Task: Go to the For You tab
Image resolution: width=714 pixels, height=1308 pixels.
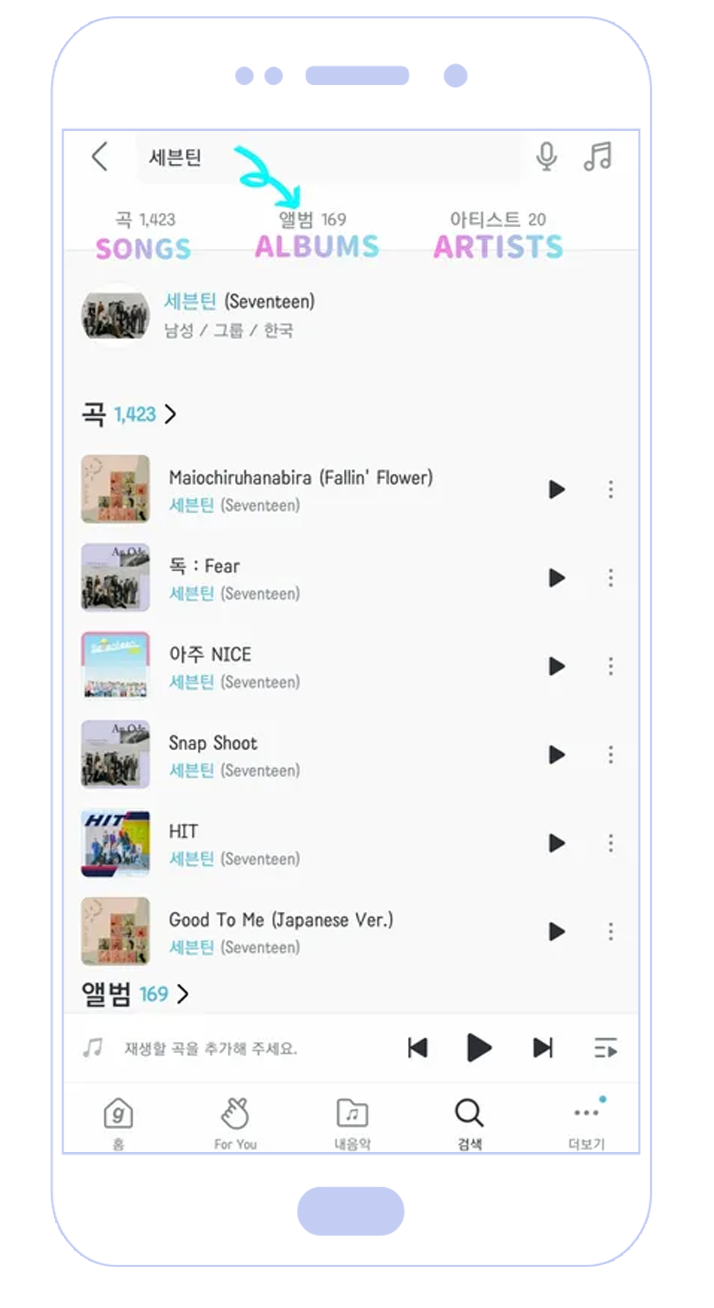Action: [x=235, y=1122]
